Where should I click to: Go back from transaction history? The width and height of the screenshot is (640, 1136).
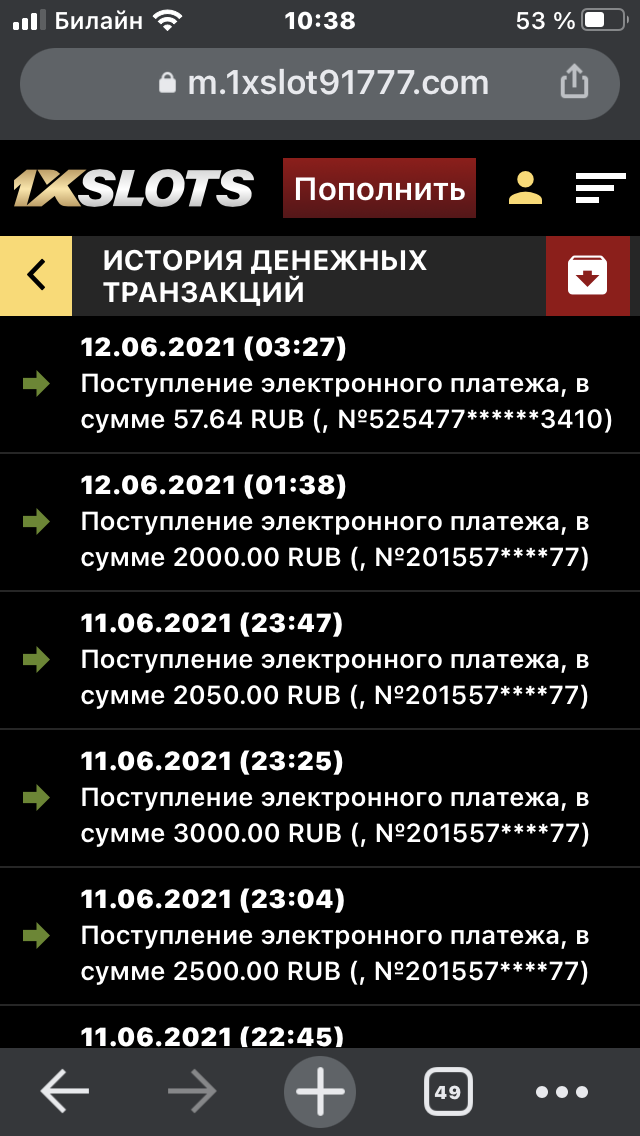[36, 275]
